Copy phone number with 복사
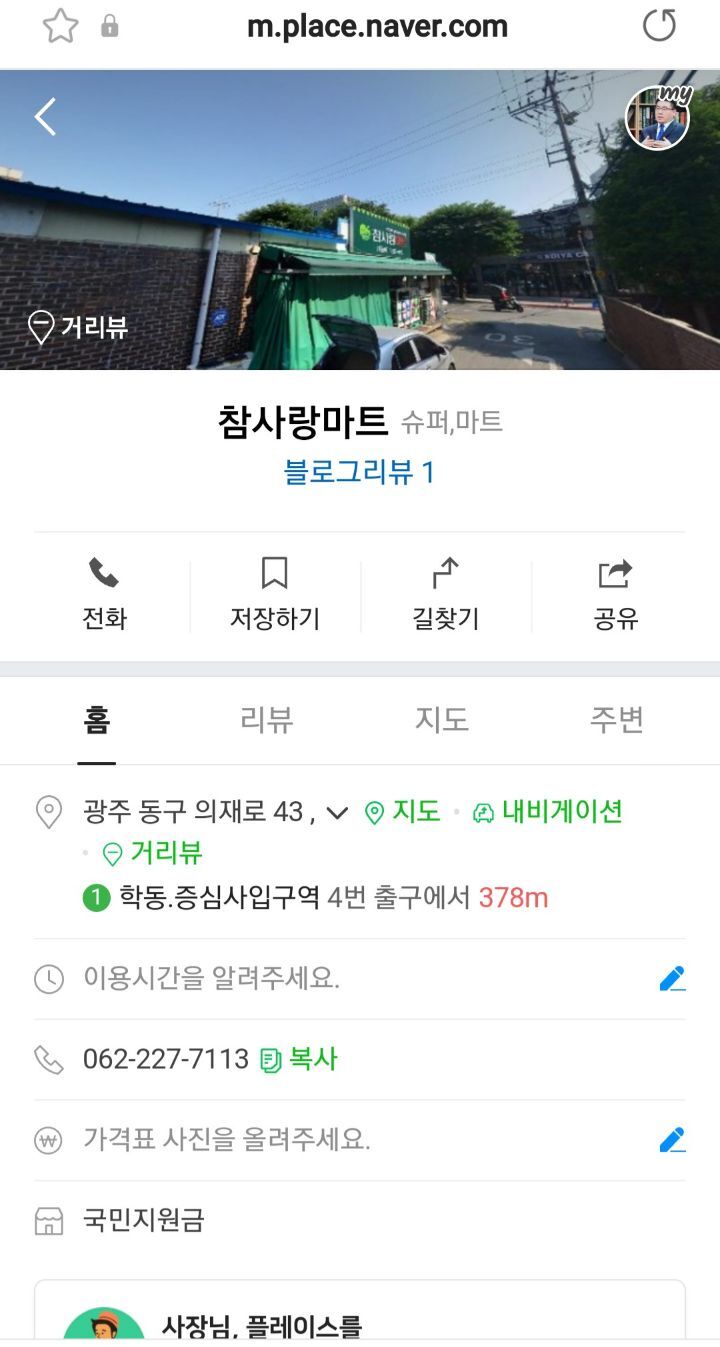Image resolution: width=720 pixels, height=1347 pixels. point(299,1059)
